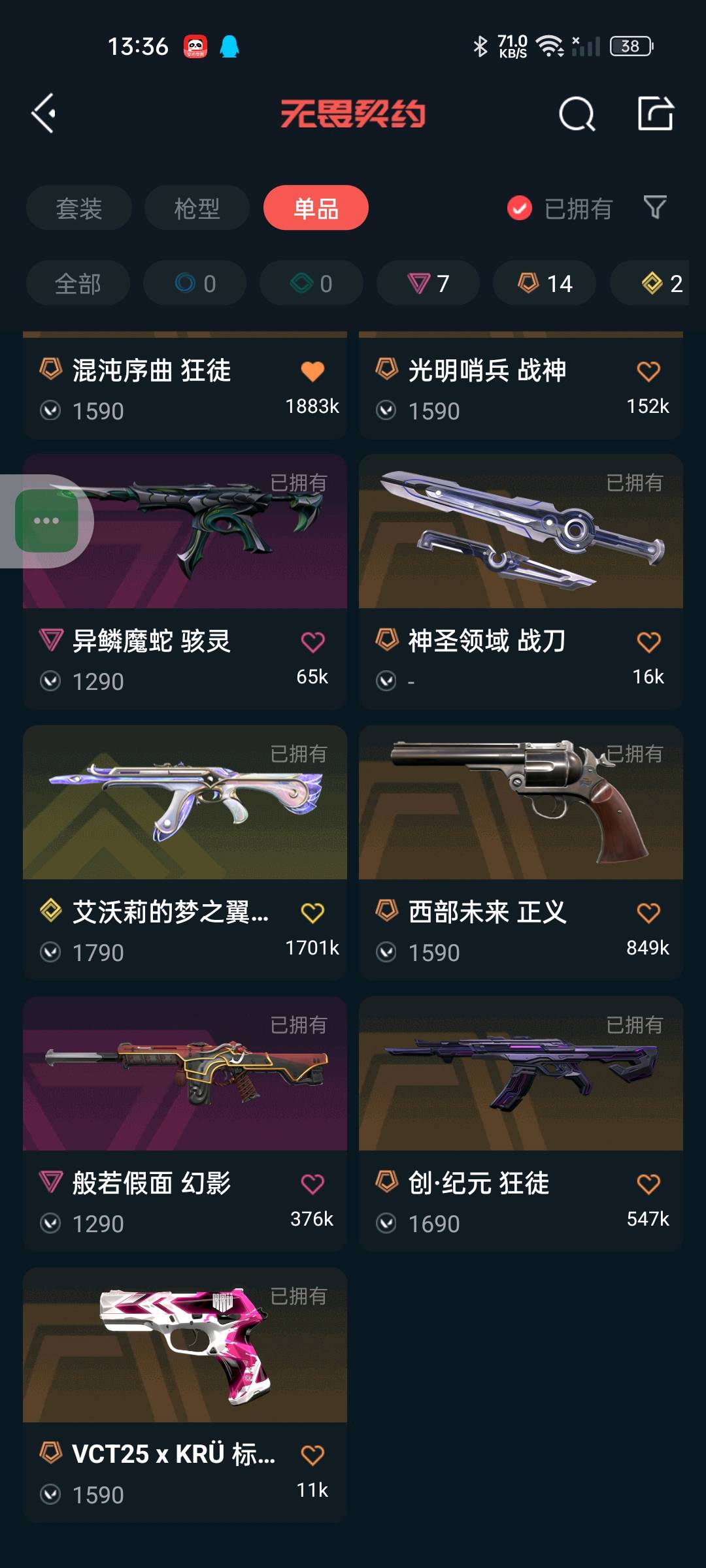
Task: Go back using the top-left arrow
Action: 43,114
